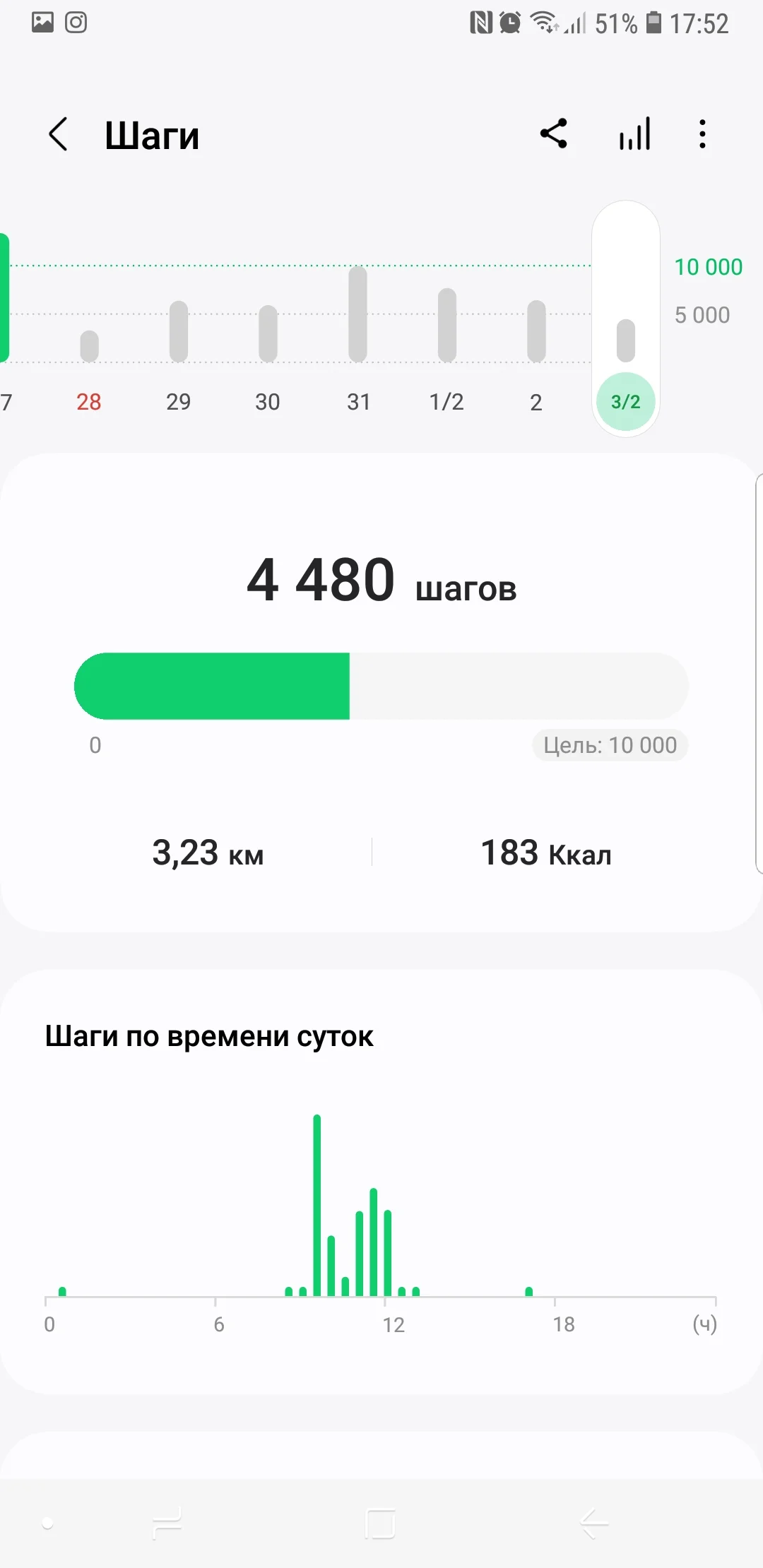This screenshot has height=1568, width=763.
Task: Open recent apps from the navigation bar
Action: click(x=167, y=1524)
